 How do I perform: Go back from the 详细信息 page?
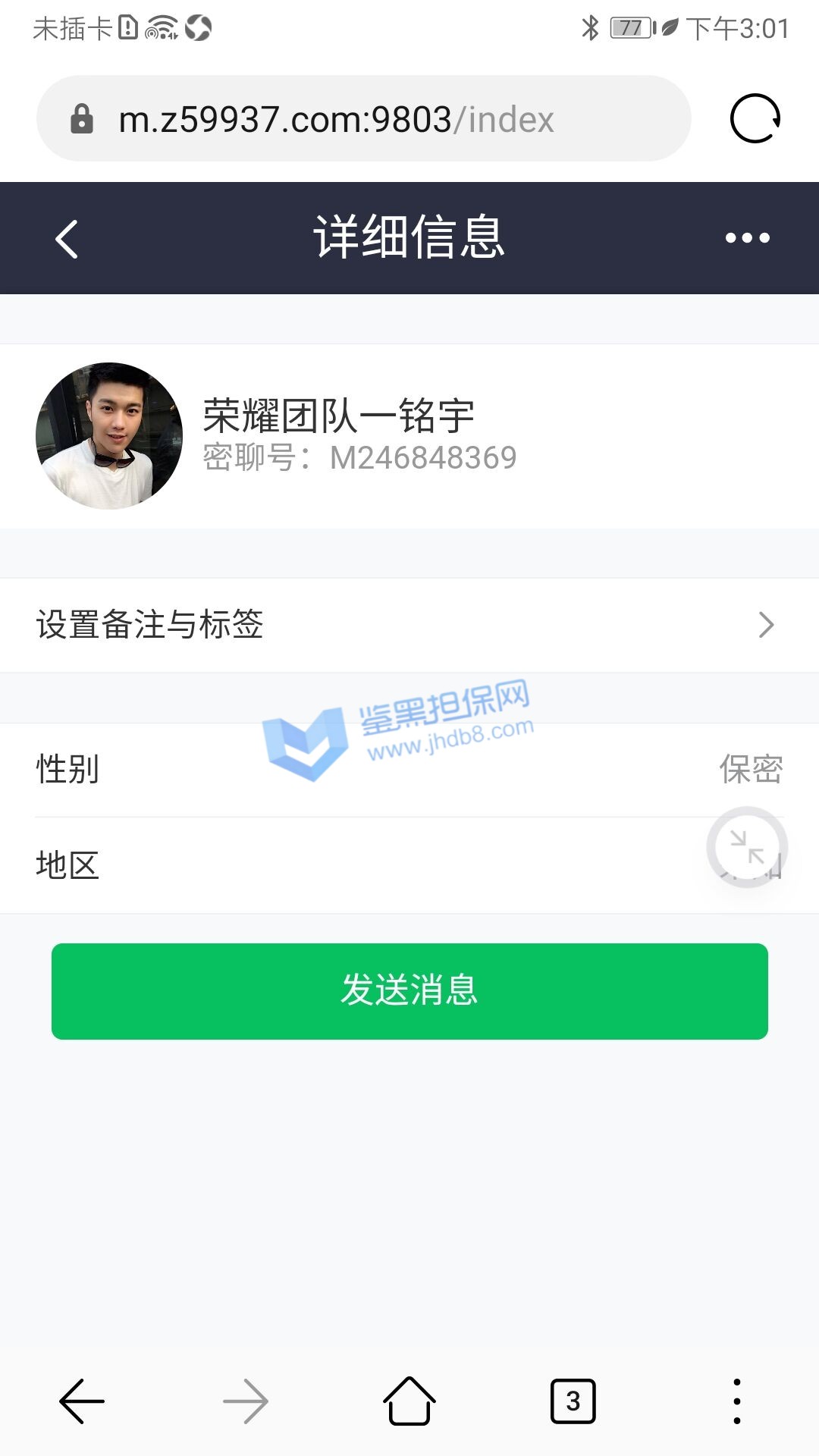tap(67, 239)
